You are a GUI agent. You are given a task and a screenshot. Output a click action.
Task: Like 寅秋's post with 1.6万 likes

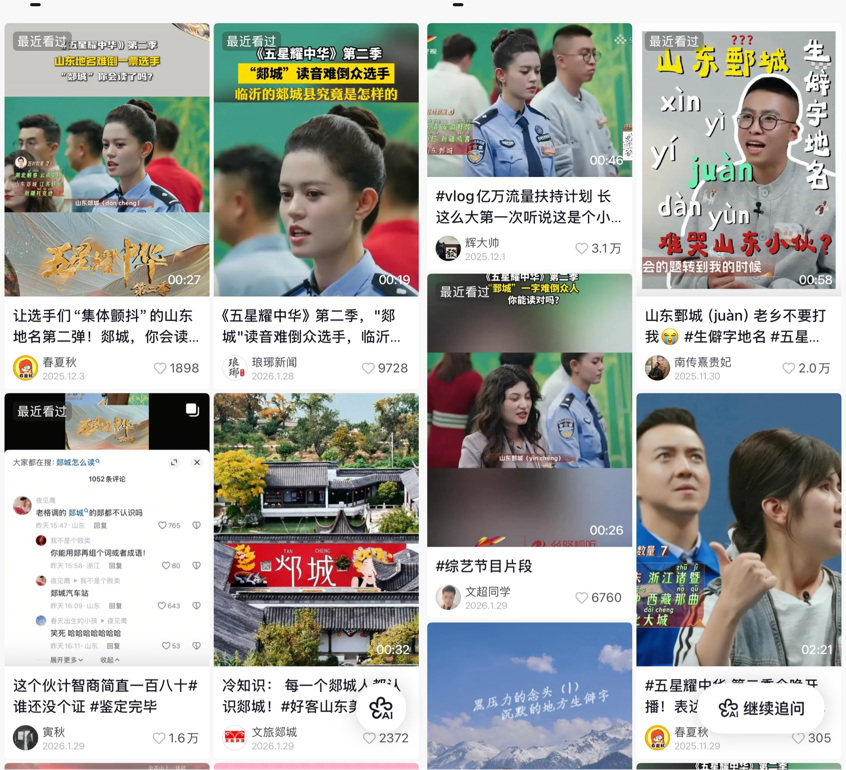159,738
